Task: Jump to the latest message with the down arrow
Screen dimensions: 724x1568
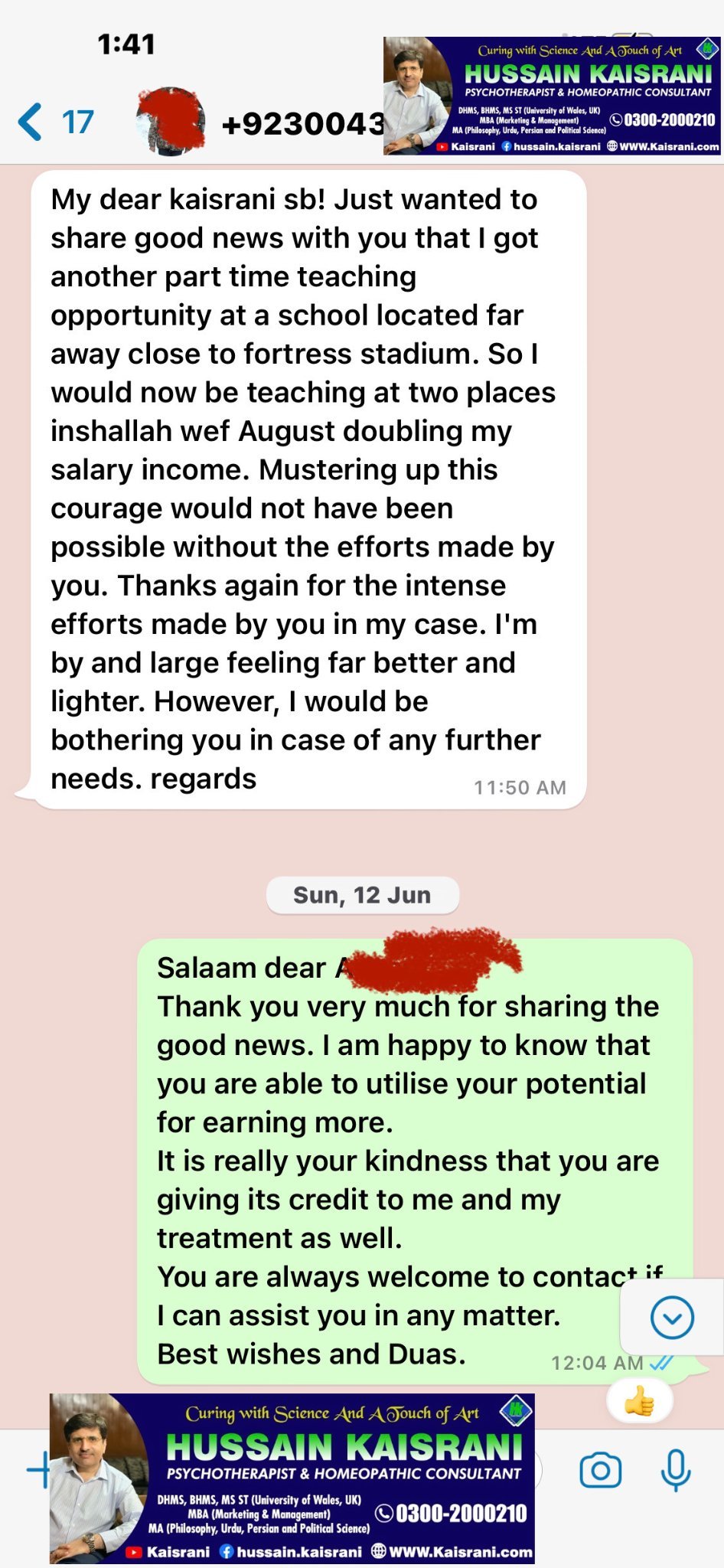Action: [672, 1318]
